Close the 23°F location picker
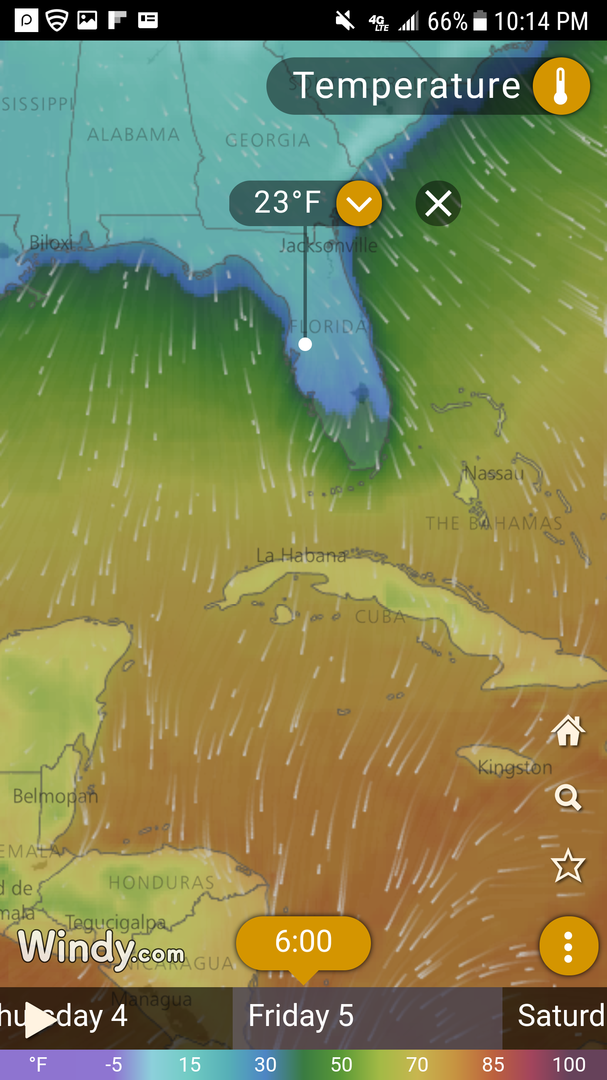607x1080 pixels. tap(438, 203)
